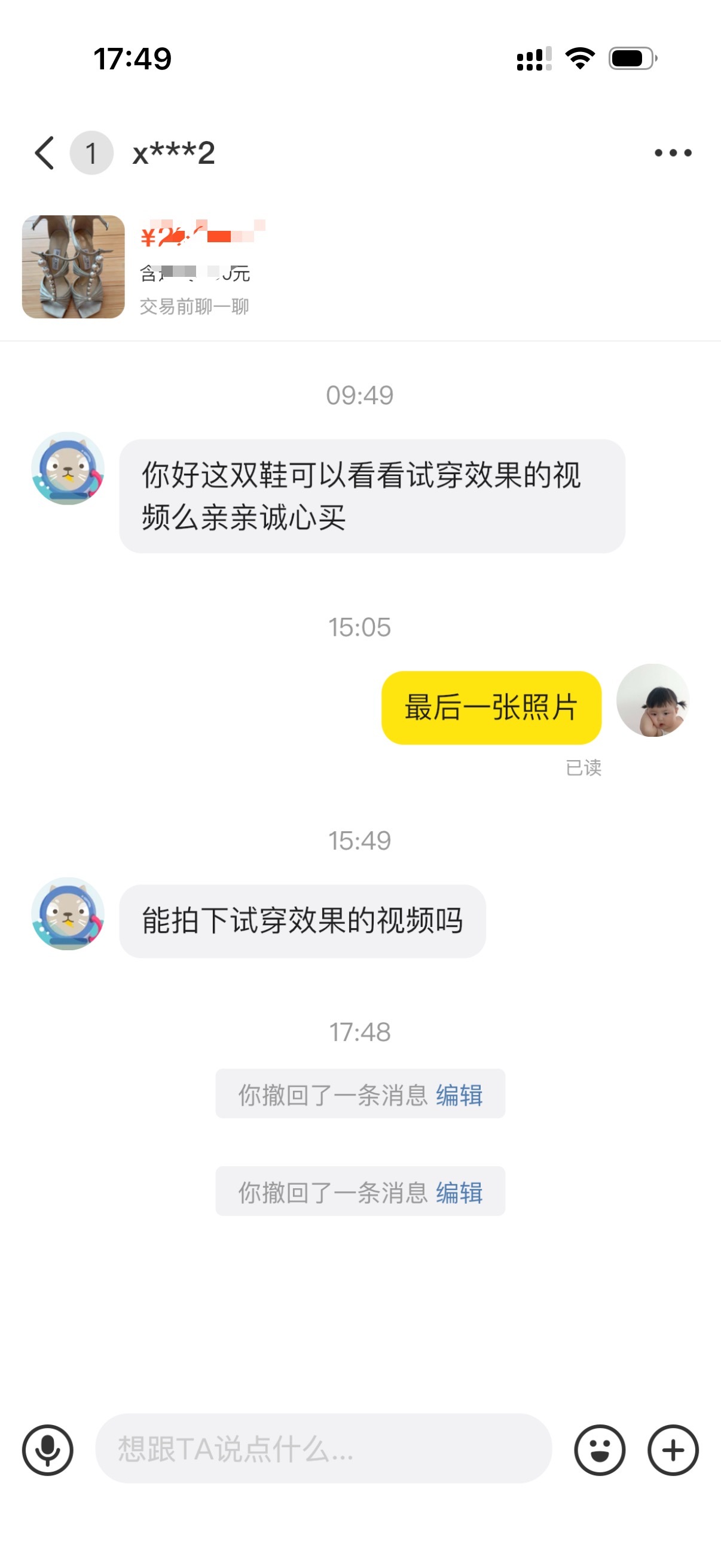The height and width of the screenshot is (1568, 721).
Task: Re-edit the first recalled message
Action: 459,1094
